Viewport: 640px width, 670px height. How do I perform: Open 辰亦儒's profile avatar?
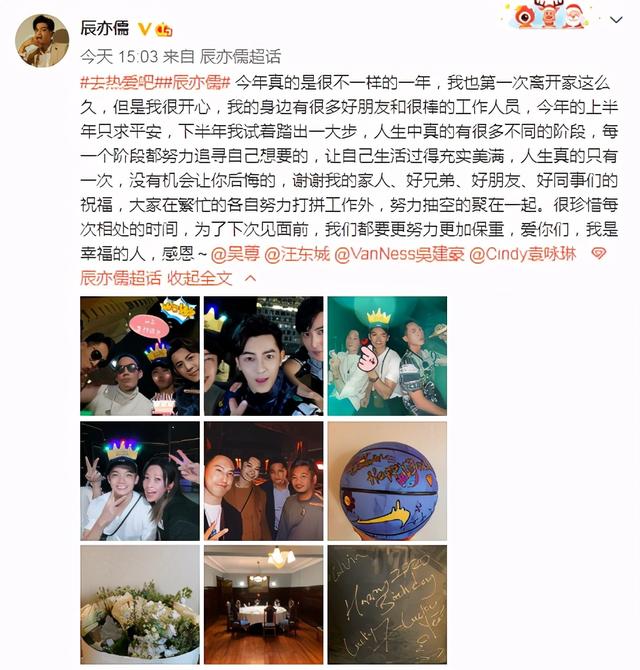coord(41,41)
